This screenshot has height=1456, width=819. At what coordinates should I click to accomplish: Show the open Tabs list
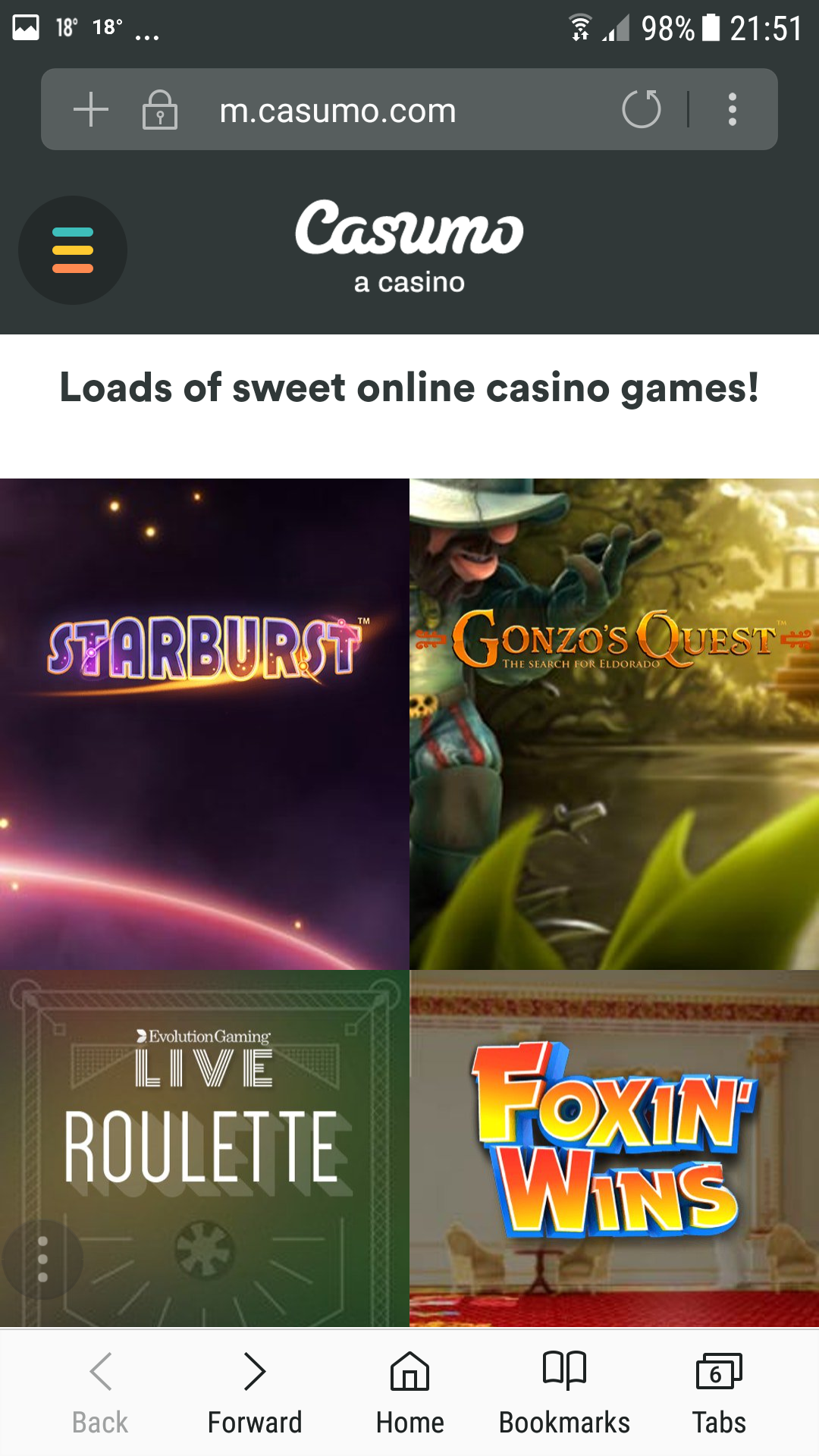point(719,1392)
